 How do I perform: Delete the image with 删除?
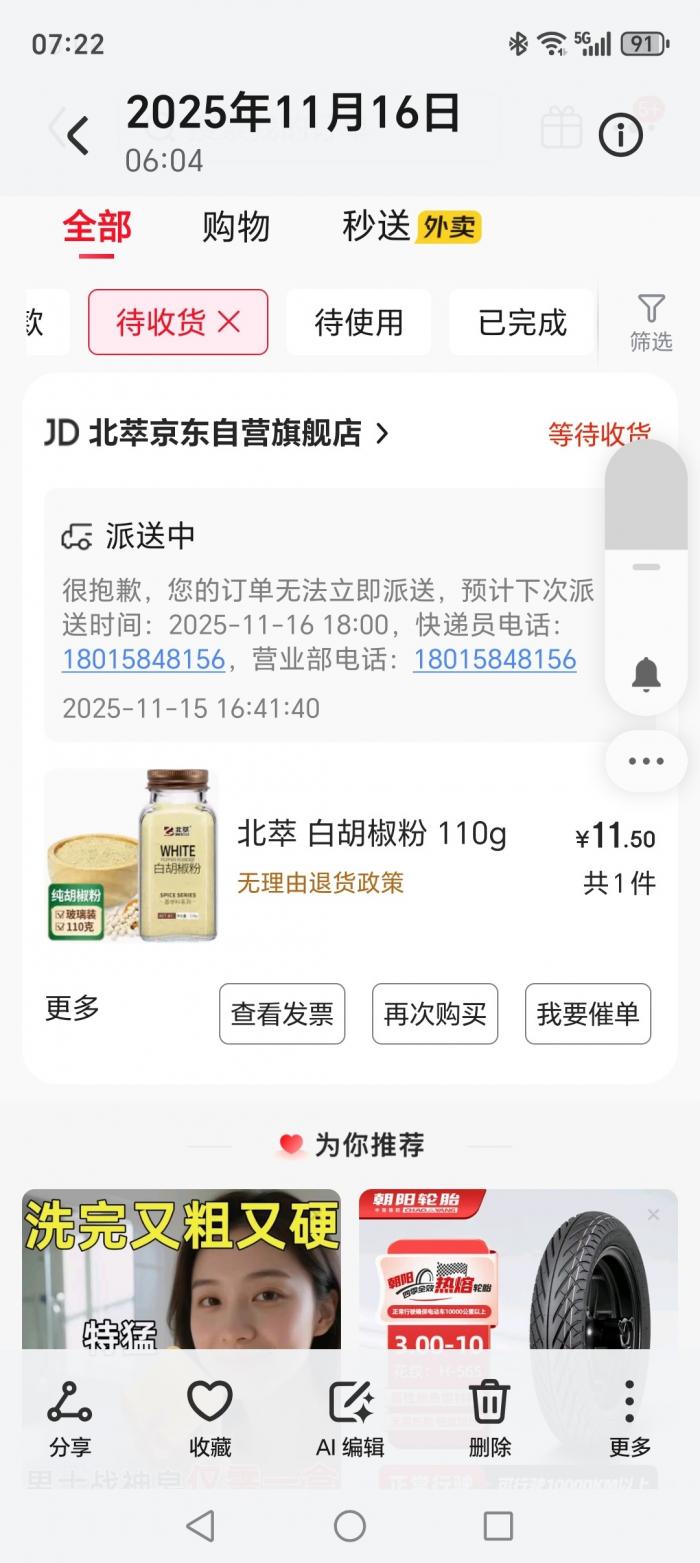490,1418
